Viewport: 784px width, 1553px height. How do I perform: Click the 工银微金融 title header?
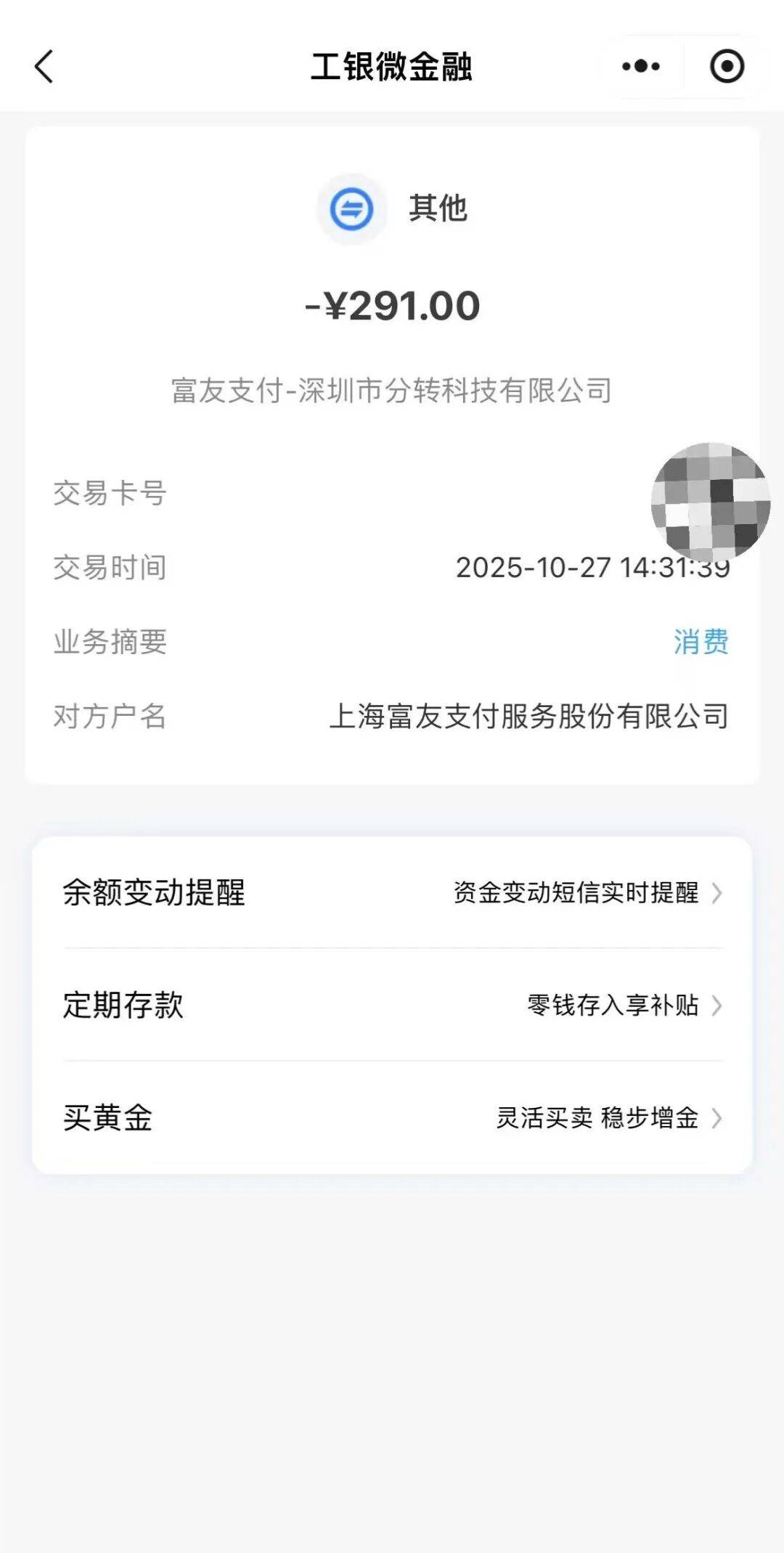pyautogui.click(x=392, y=64)
